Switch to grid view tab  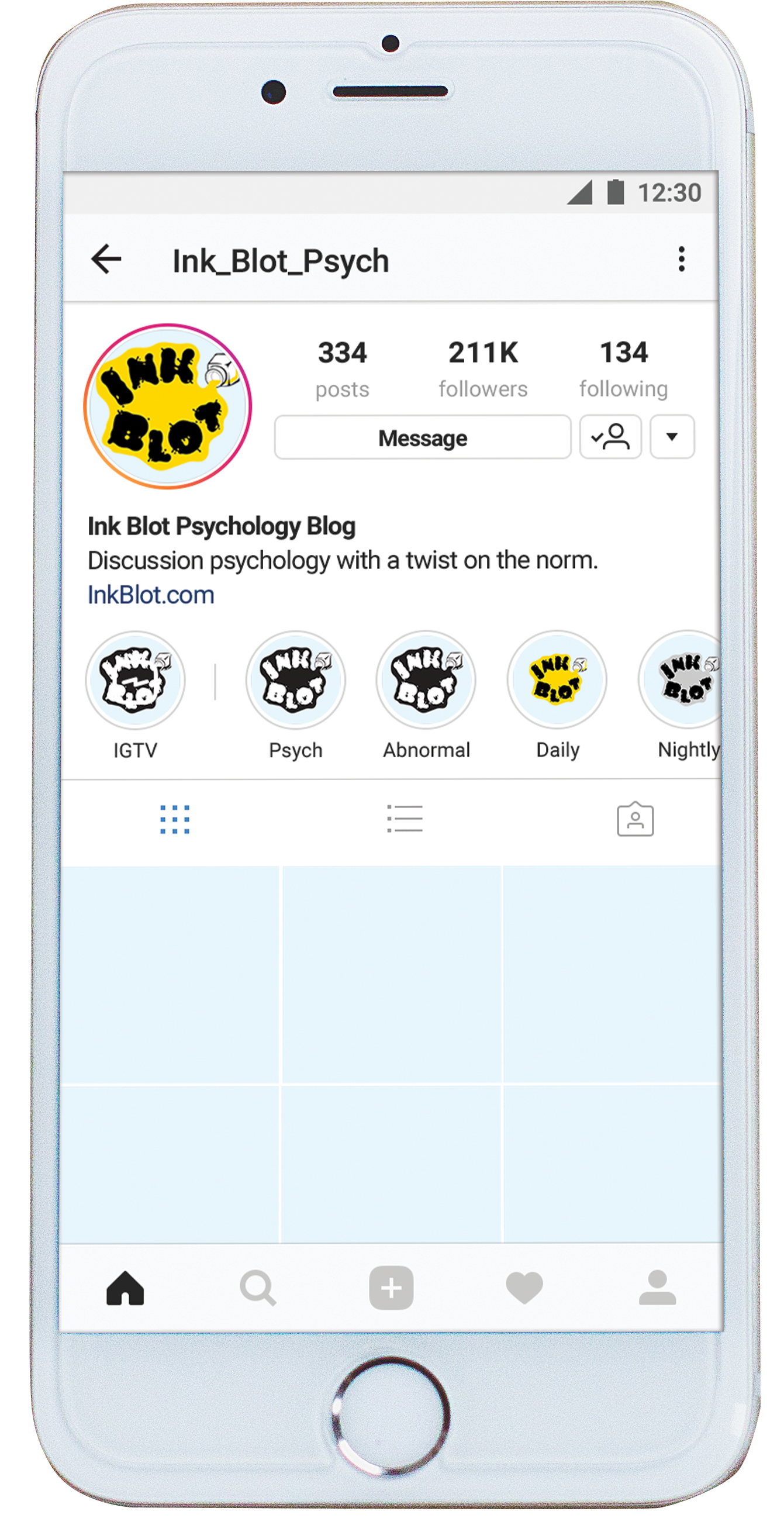[x=175, y=820]
